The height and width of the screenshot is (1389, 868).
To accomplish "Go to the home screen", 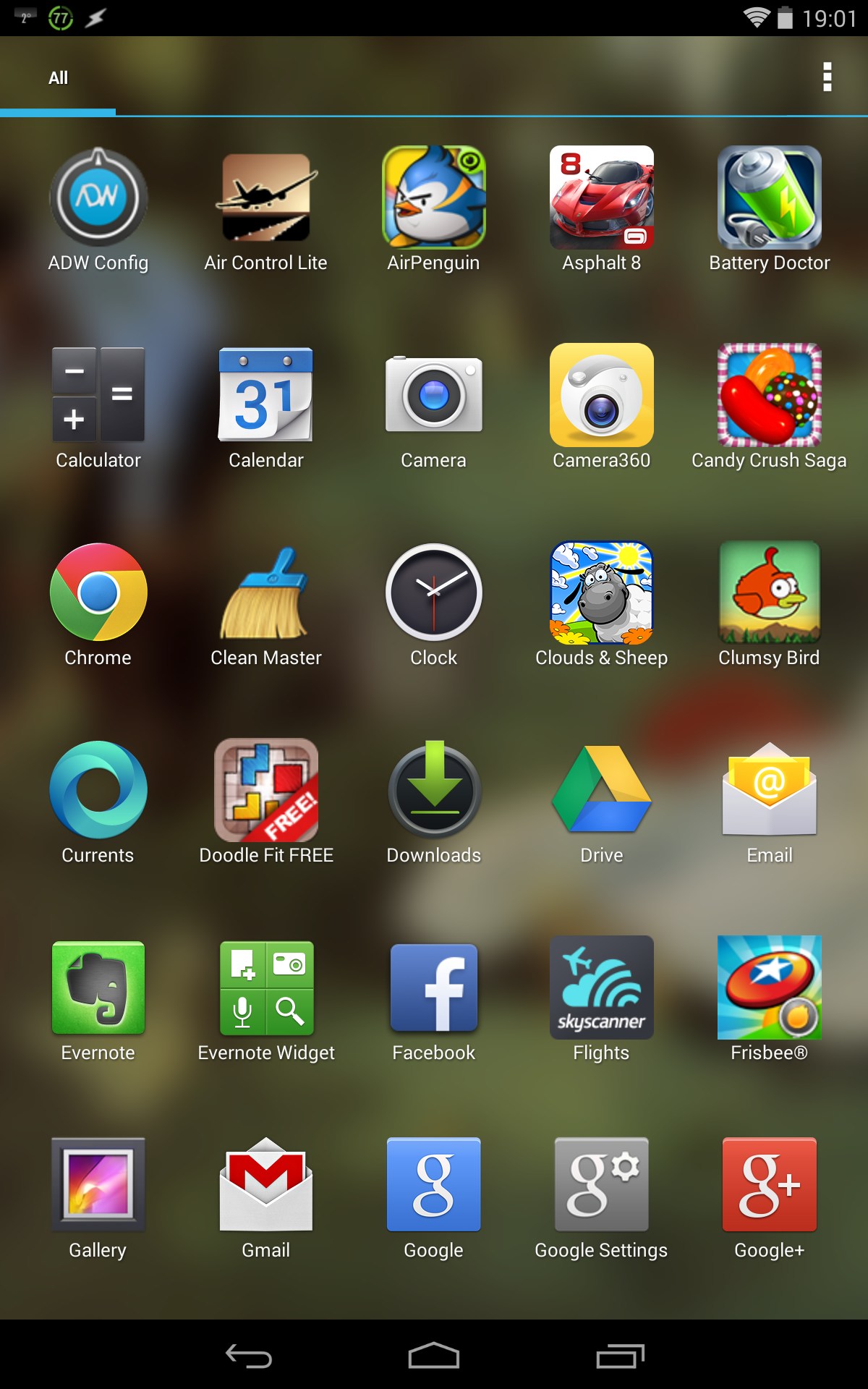I will 433,1356.
